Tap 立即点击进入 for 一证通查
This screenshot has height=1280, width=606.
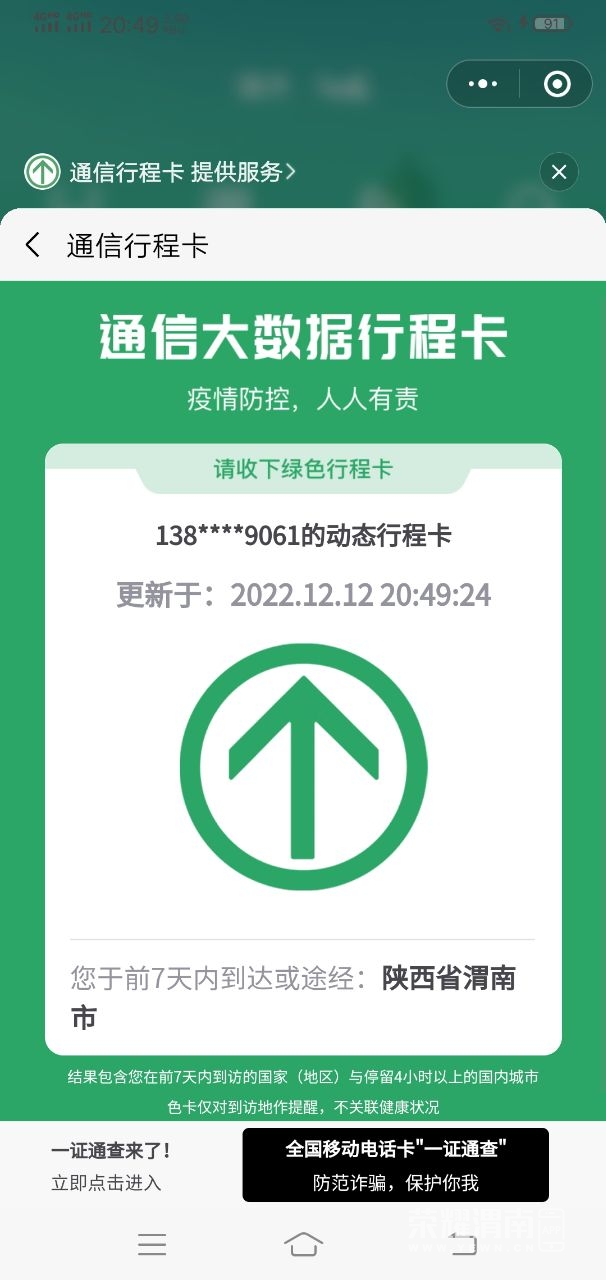106,1183
